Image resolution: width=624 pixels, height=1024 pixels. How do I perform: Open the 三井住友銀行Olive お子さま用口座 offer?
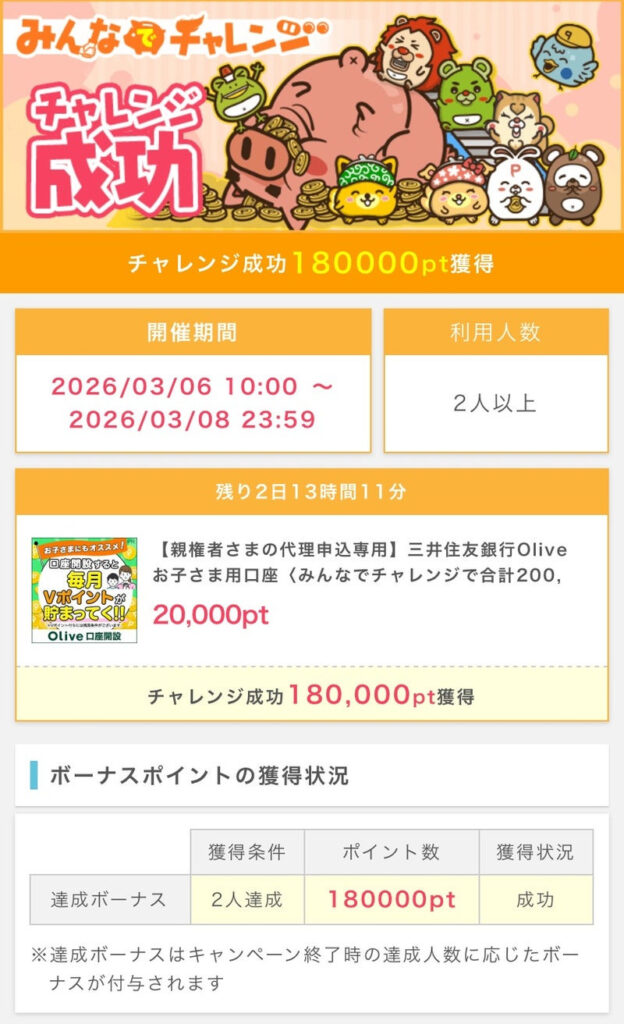click(x=360, y=563)
